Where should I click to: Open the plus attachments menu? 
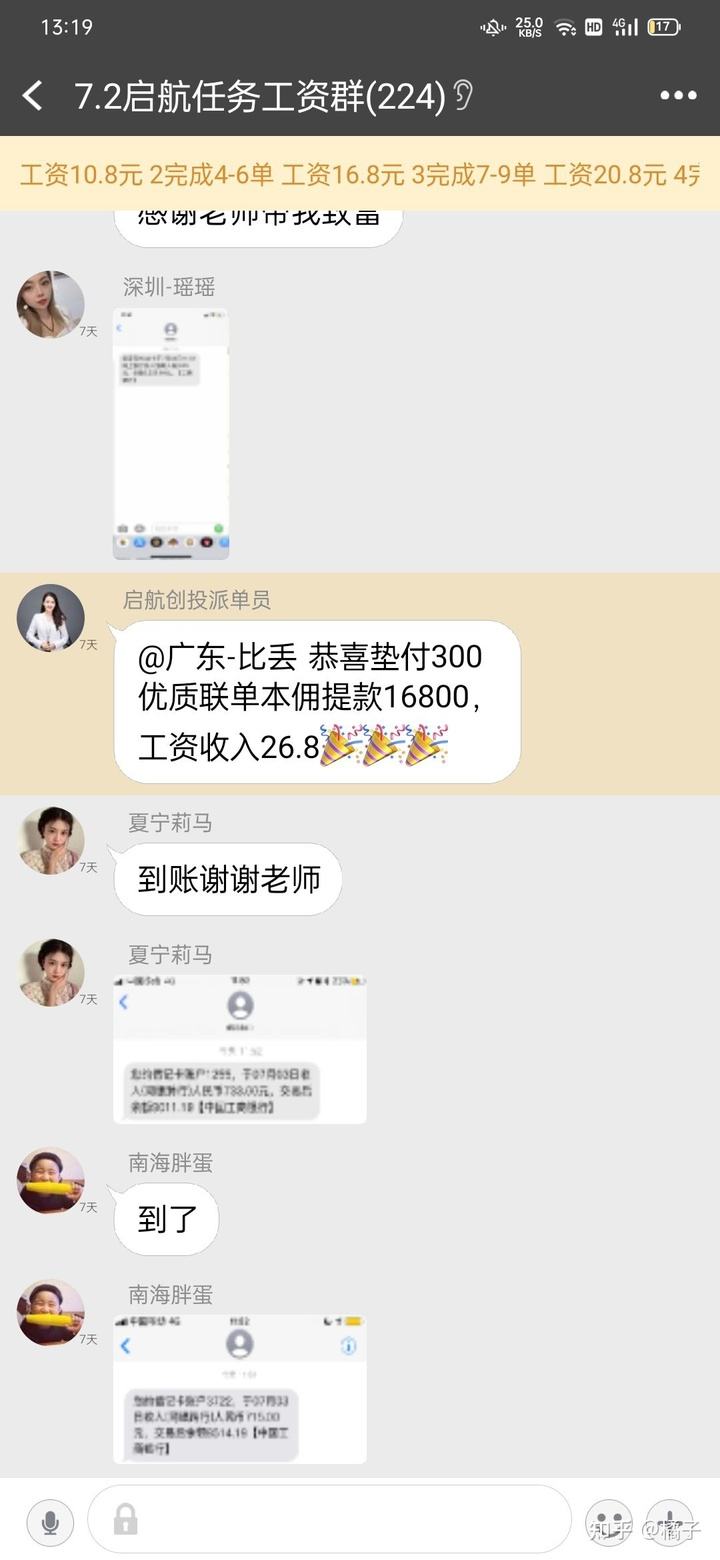pos(669,1522)
